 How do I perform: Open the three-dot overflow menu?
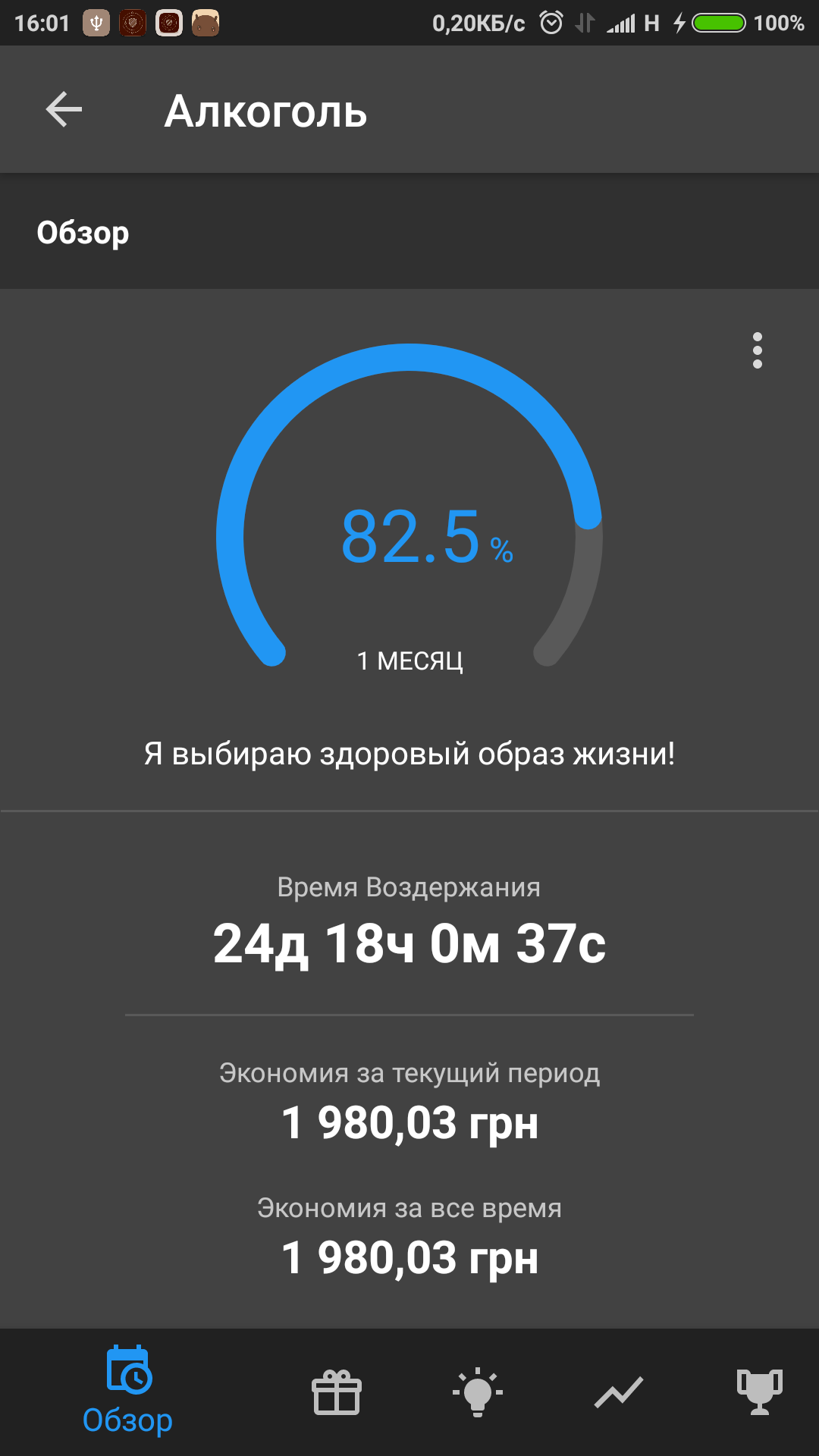[757, 350]
